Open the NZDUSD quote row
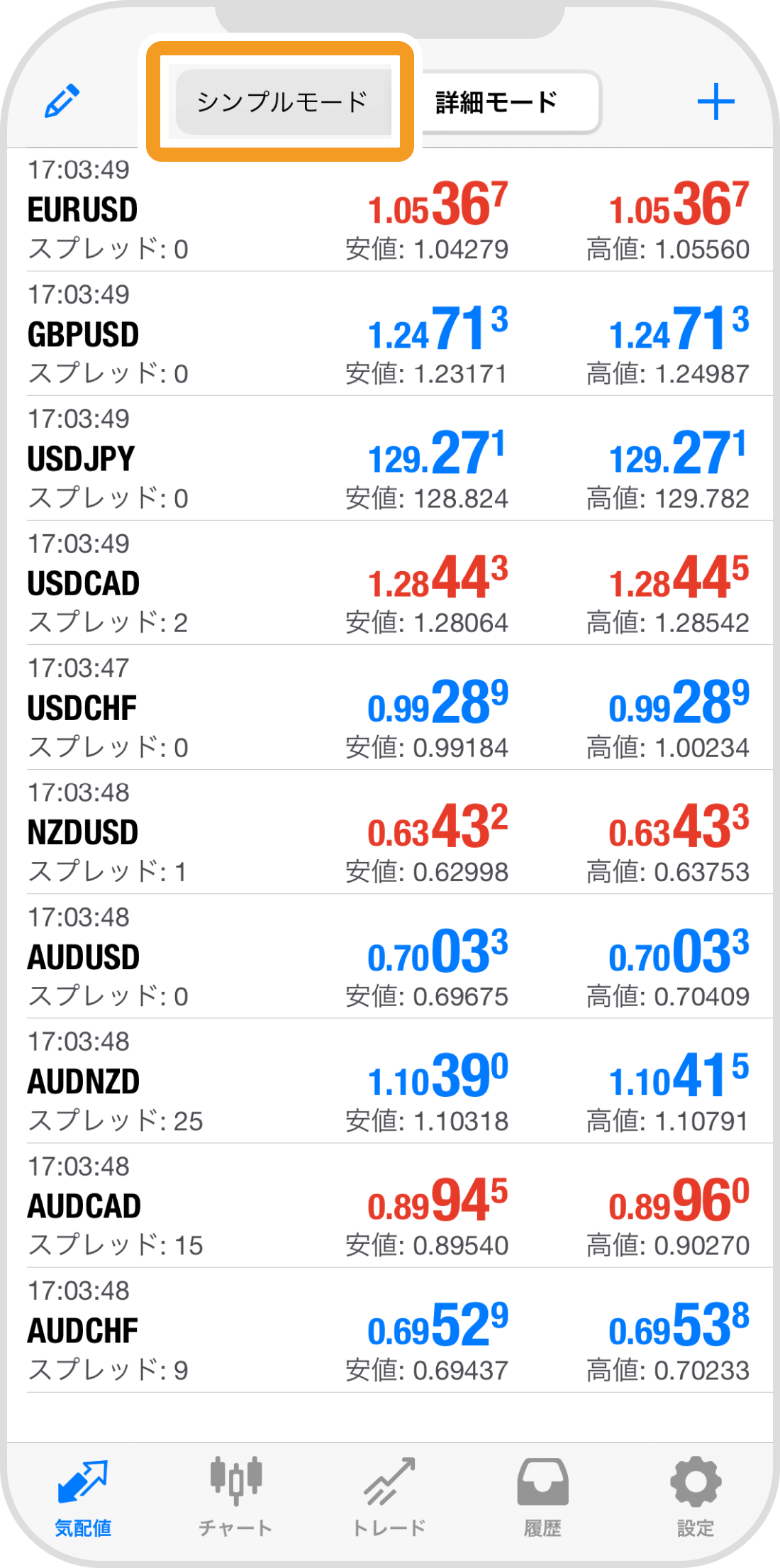Image resolution: width=780 pixels, height=1568 pixels. coord(389,832)
